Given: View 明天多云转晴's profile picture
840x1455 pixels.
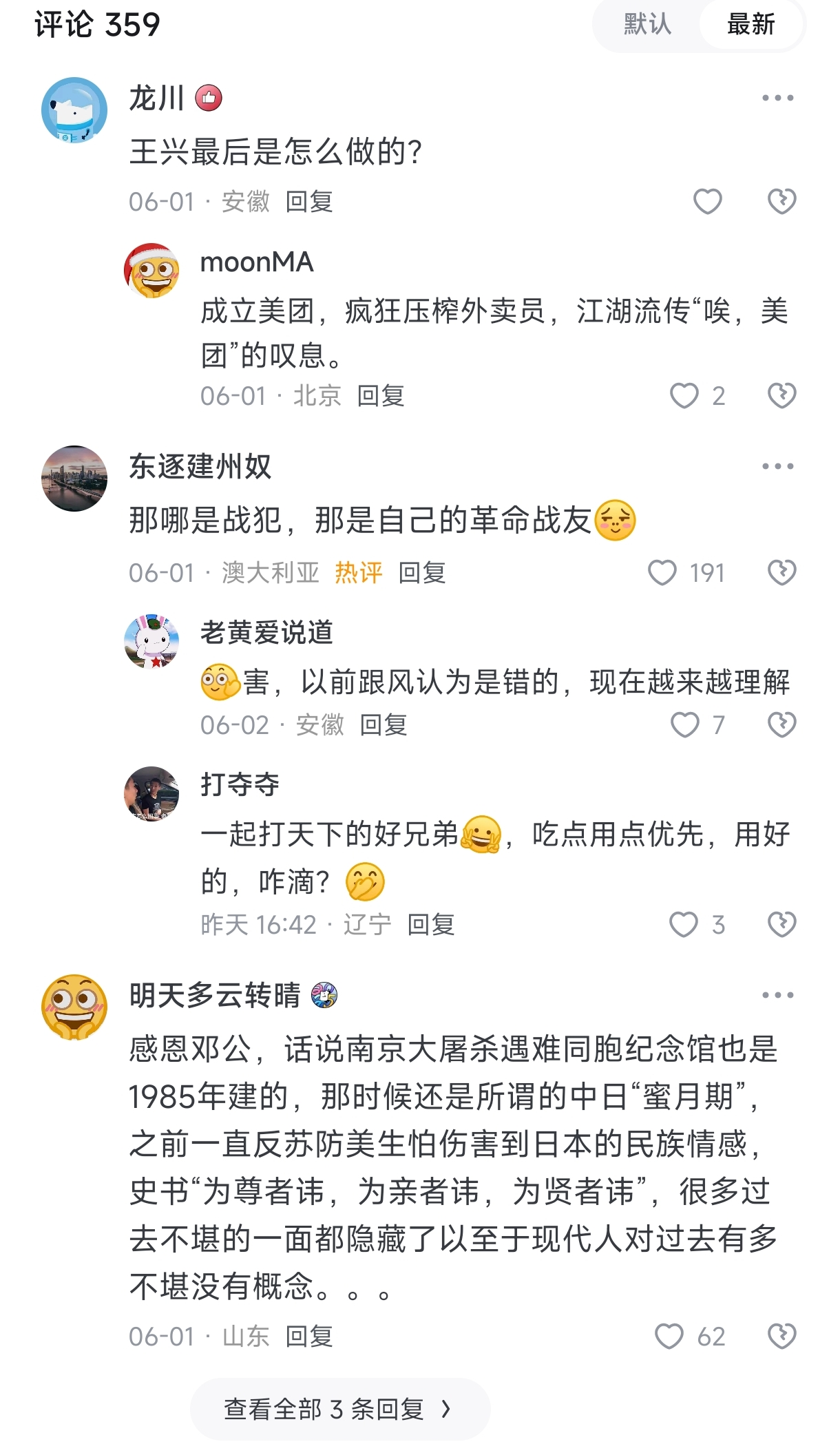Looking at the screenshot, I should [74, 1007].
